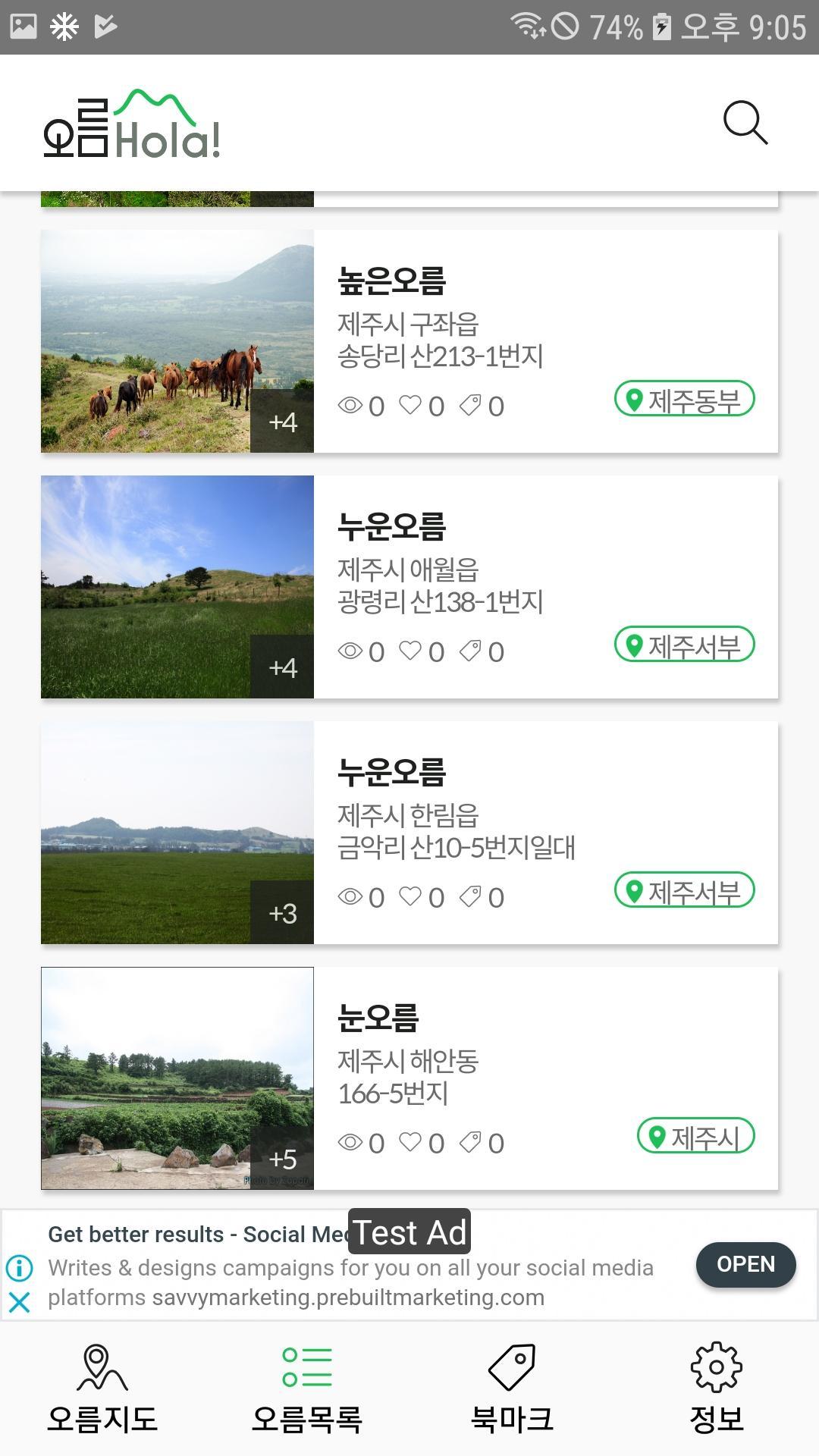
Task: Tap the 제주동부 region chip on 높은오름
Action: click(x=684, y=400)
